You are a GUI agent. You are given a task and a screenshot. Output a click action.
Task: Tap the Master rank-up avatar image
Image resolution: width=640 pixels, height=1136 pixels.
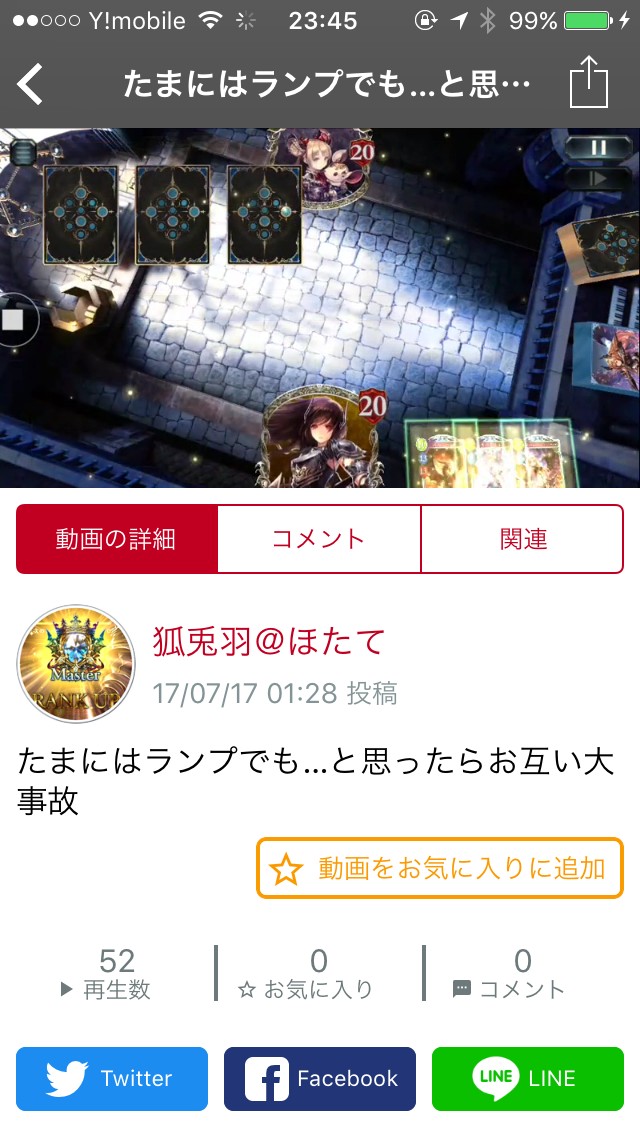point(76,664)
